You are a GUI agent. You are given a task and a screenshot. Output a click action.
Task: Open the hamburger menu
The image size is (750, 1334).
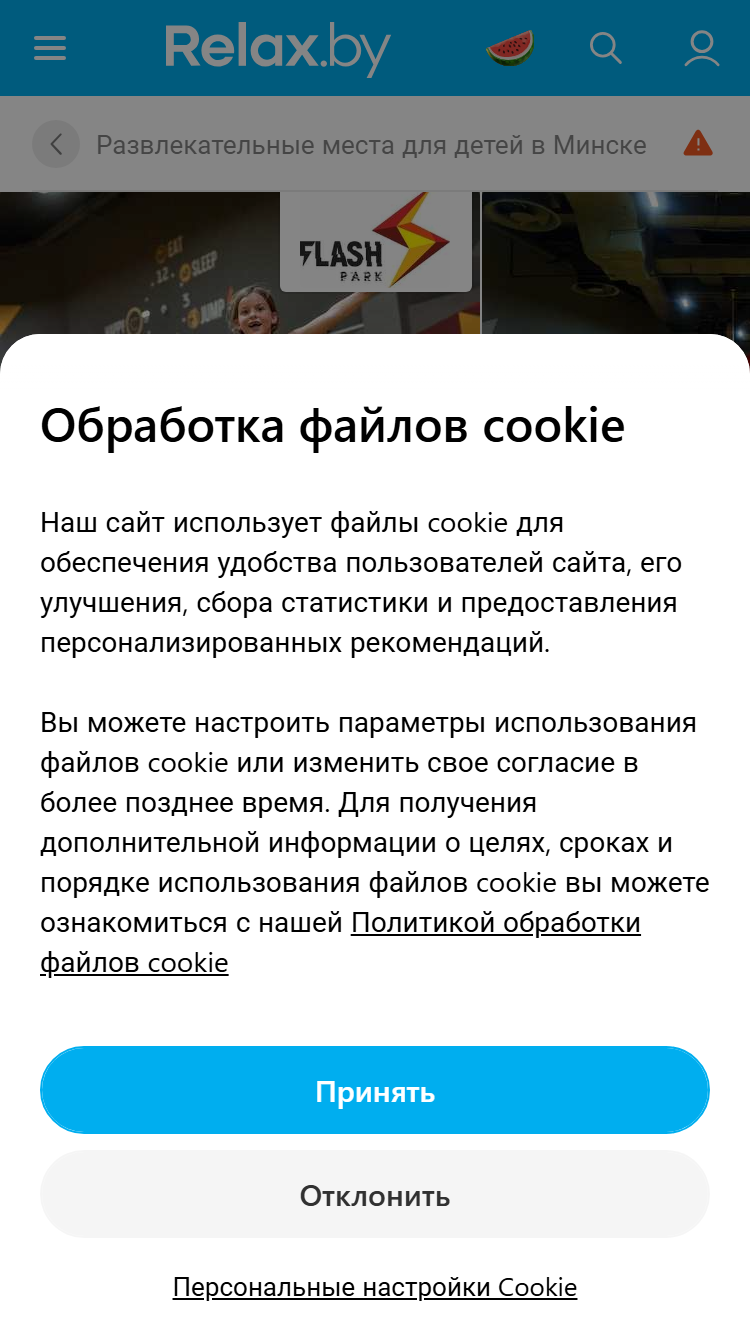pyautogui.click(x=50, y=48)
